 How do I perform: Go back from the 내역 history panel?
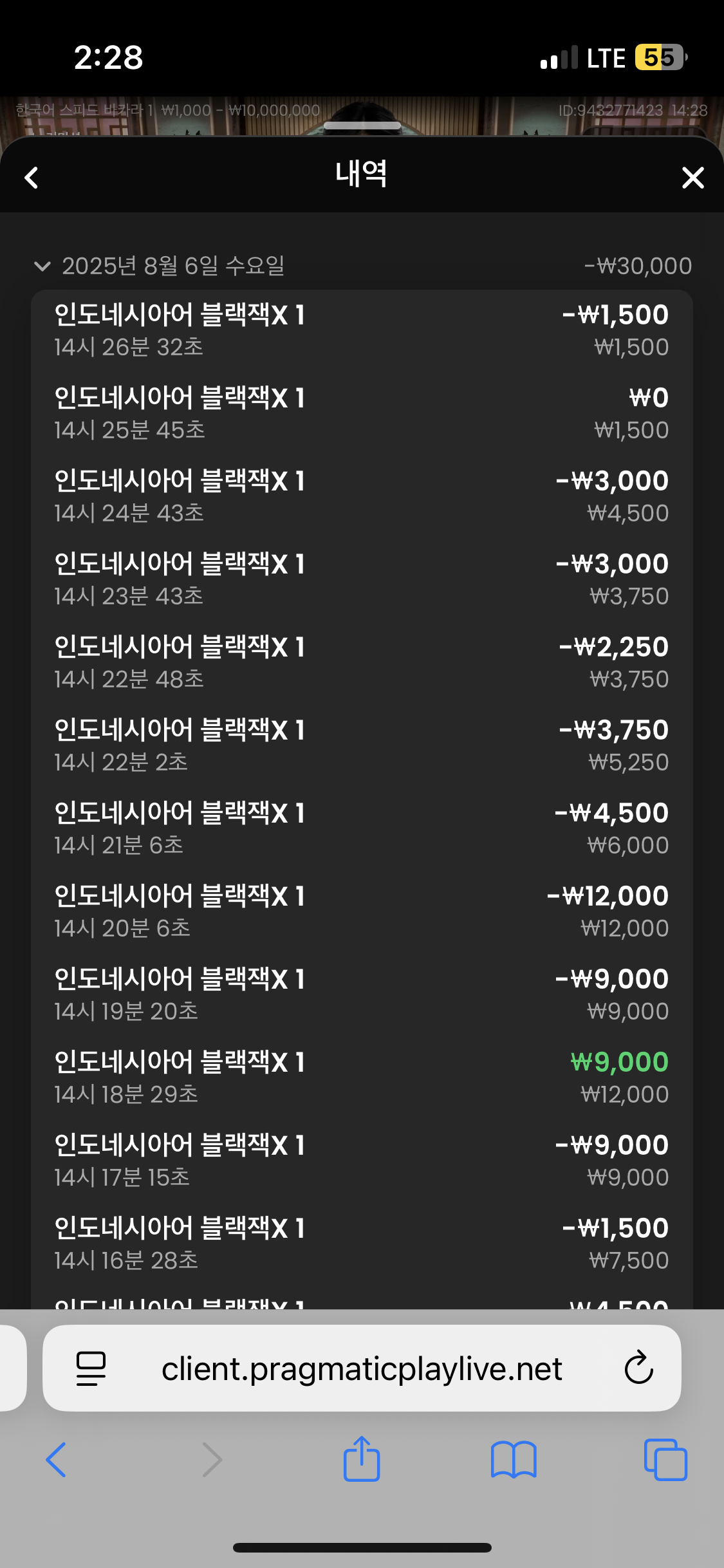click(x=32, y=178)
